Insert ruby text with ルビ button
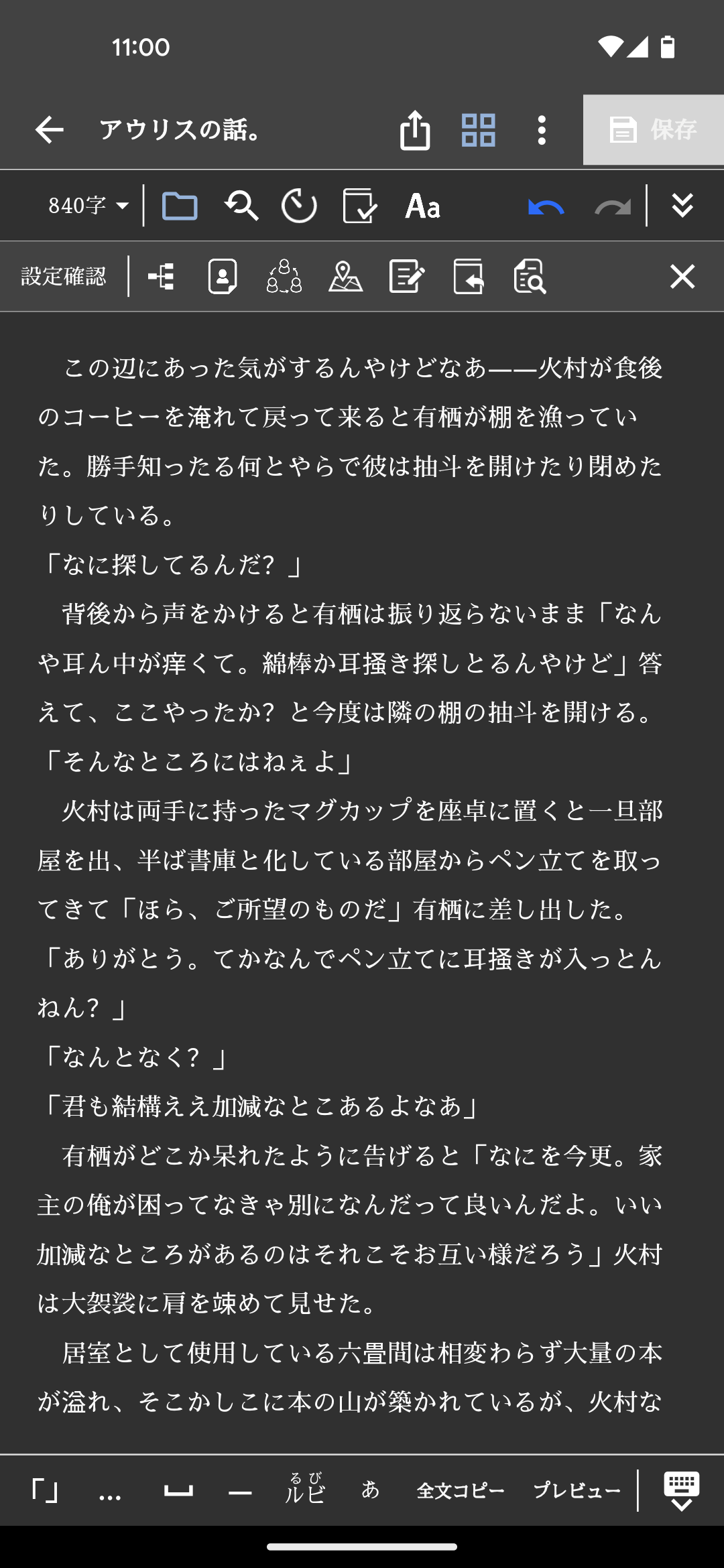 tap(305, 1490)
